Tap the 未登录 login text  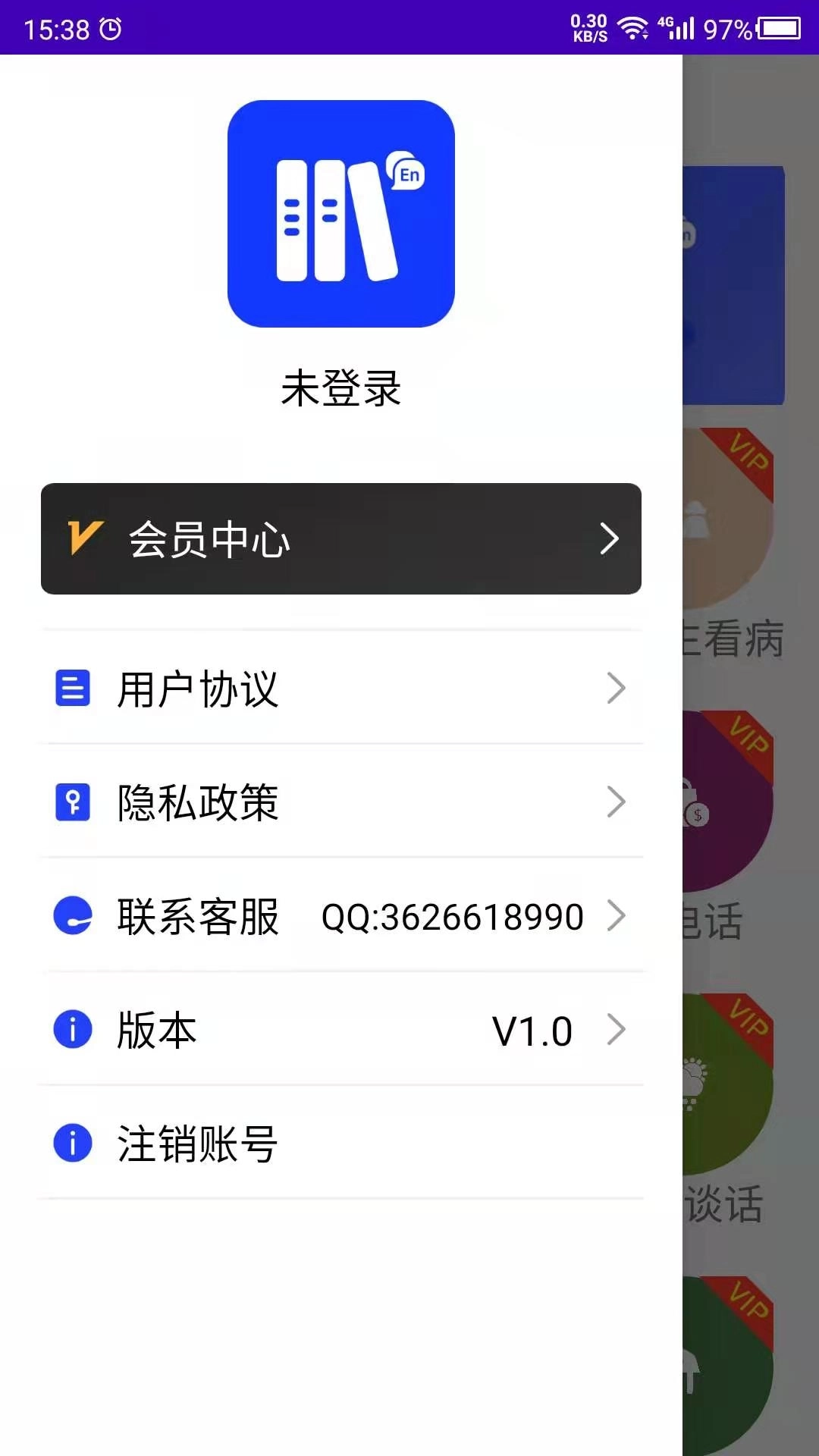click(341, 387)
